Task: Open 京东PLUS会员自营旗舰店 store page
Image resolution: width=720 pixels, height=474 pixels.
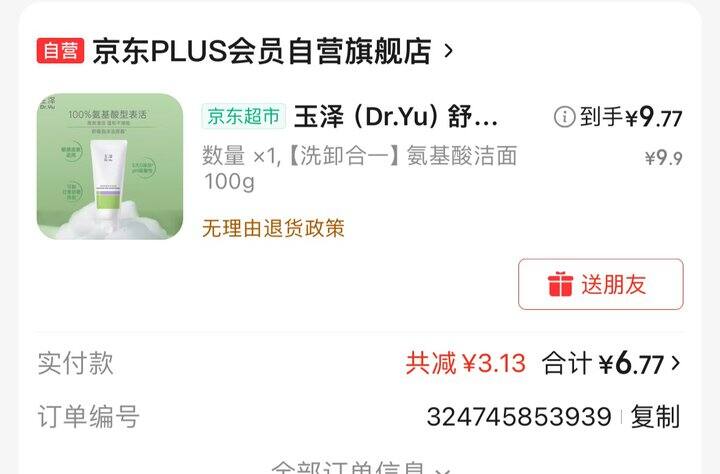Action: (x=273, y=51)
